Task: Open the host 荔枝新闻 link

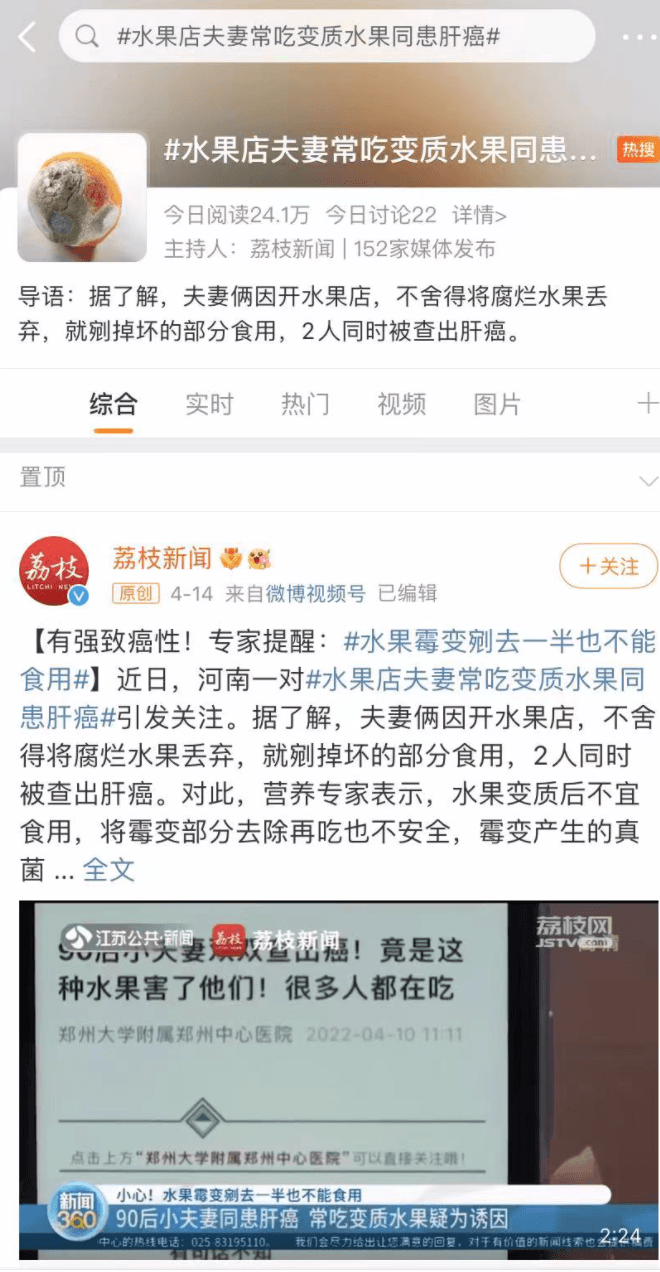Action: click(293, 248)
